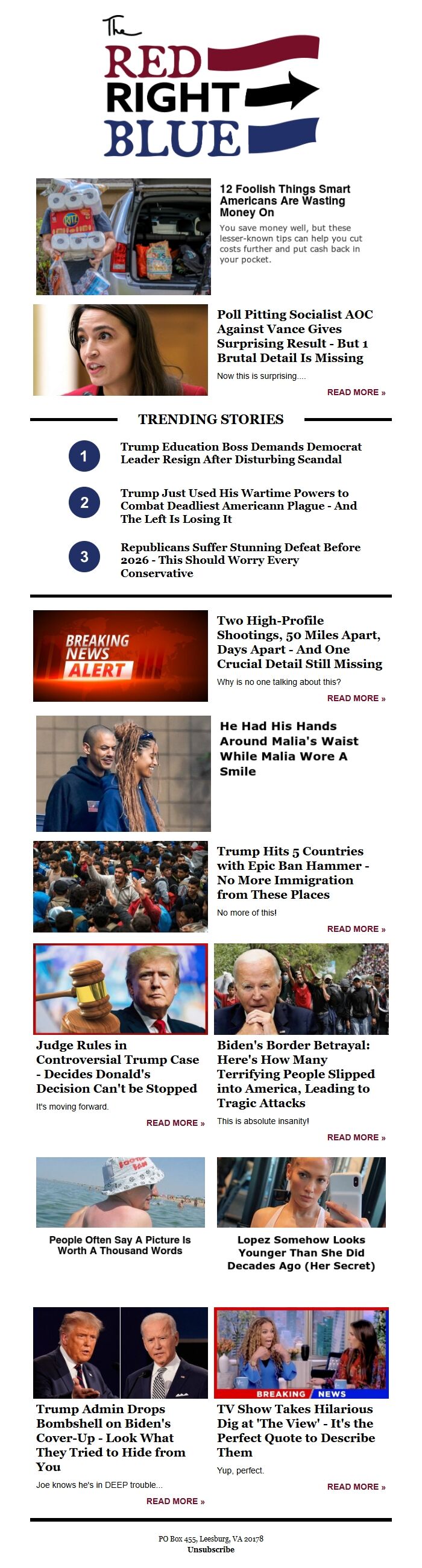Open the Malia's Waist sponsored story

click(x=289, y=748)
